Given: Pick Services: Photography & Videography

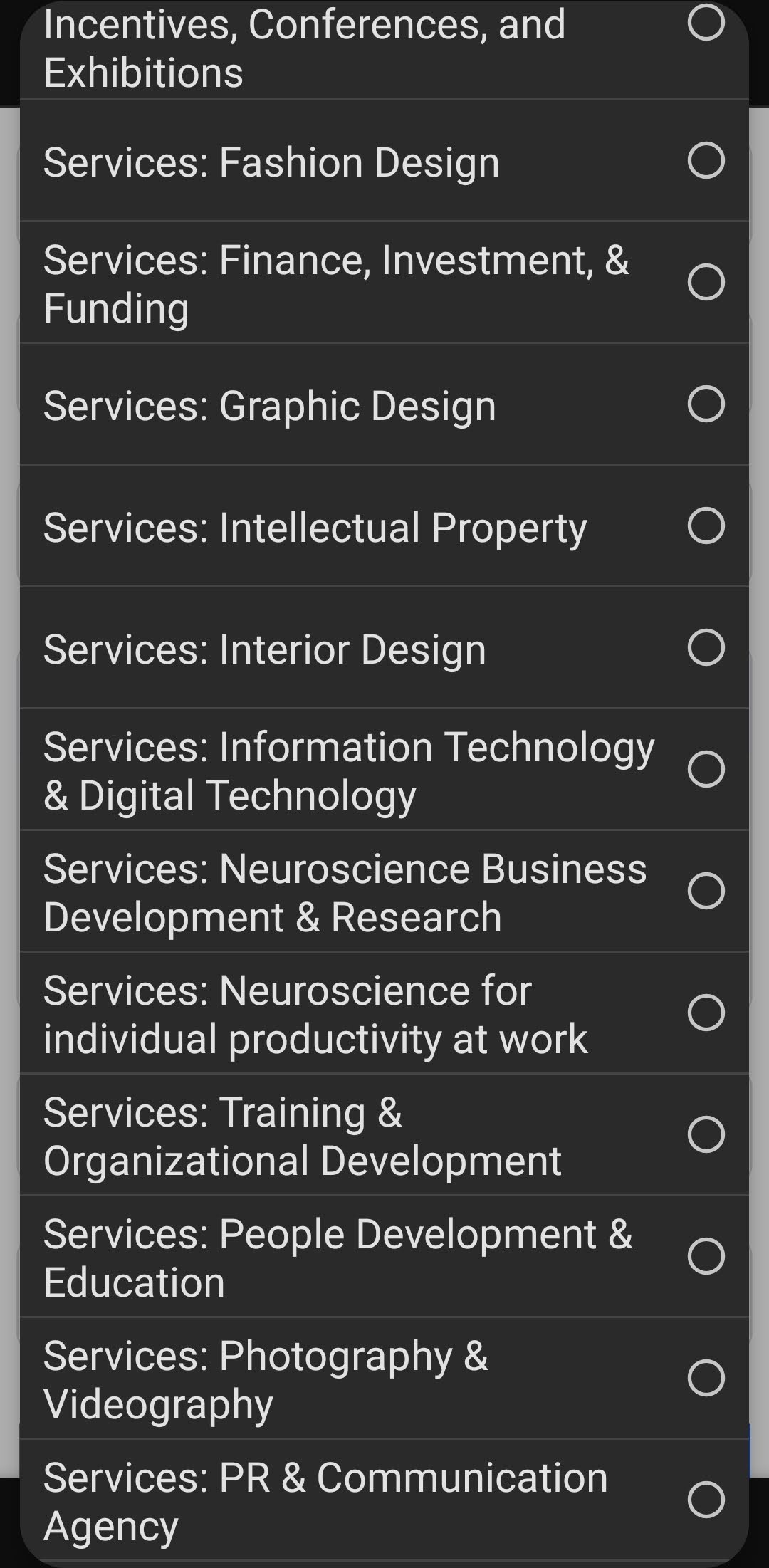Looking at the screenshot, I should pyautogui.click(x=706, y=1378).
